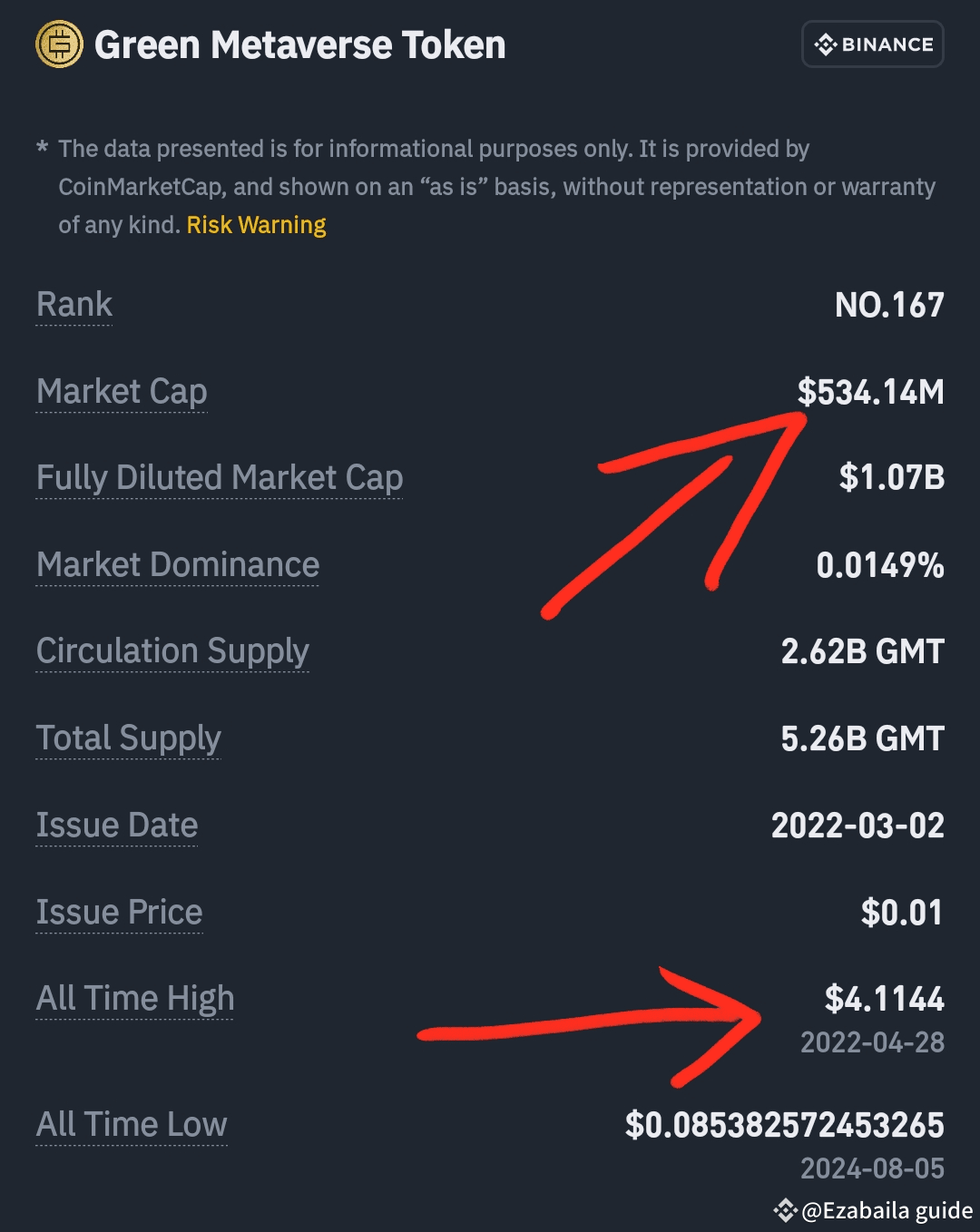Select the Binance diamond icon in top-right badge
This screenshot has height=1232, width=980.
pyautogui.click(x=827, y=43)
